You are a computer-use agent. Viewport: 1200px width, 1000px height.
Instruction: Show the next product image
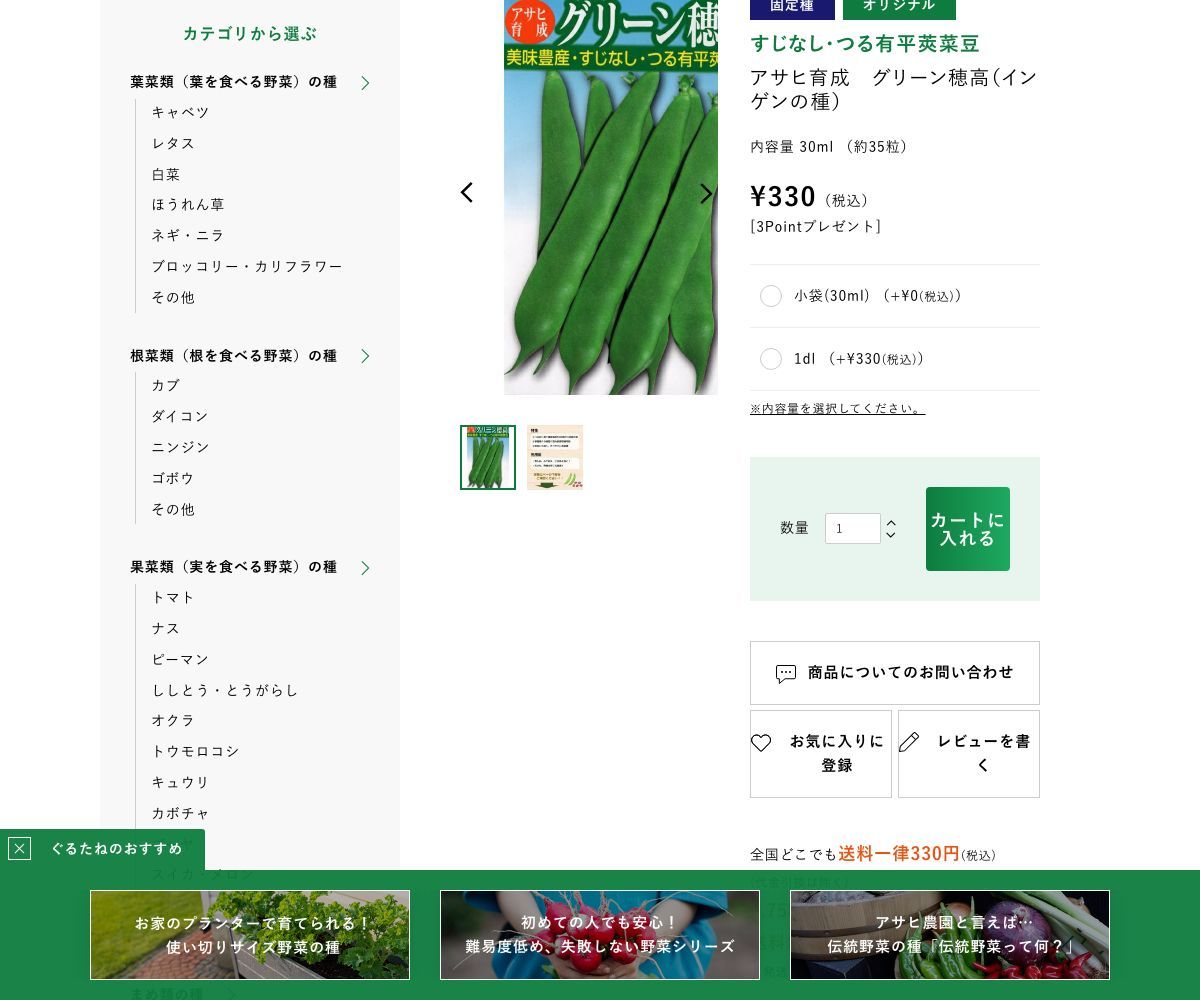point(706,193)
